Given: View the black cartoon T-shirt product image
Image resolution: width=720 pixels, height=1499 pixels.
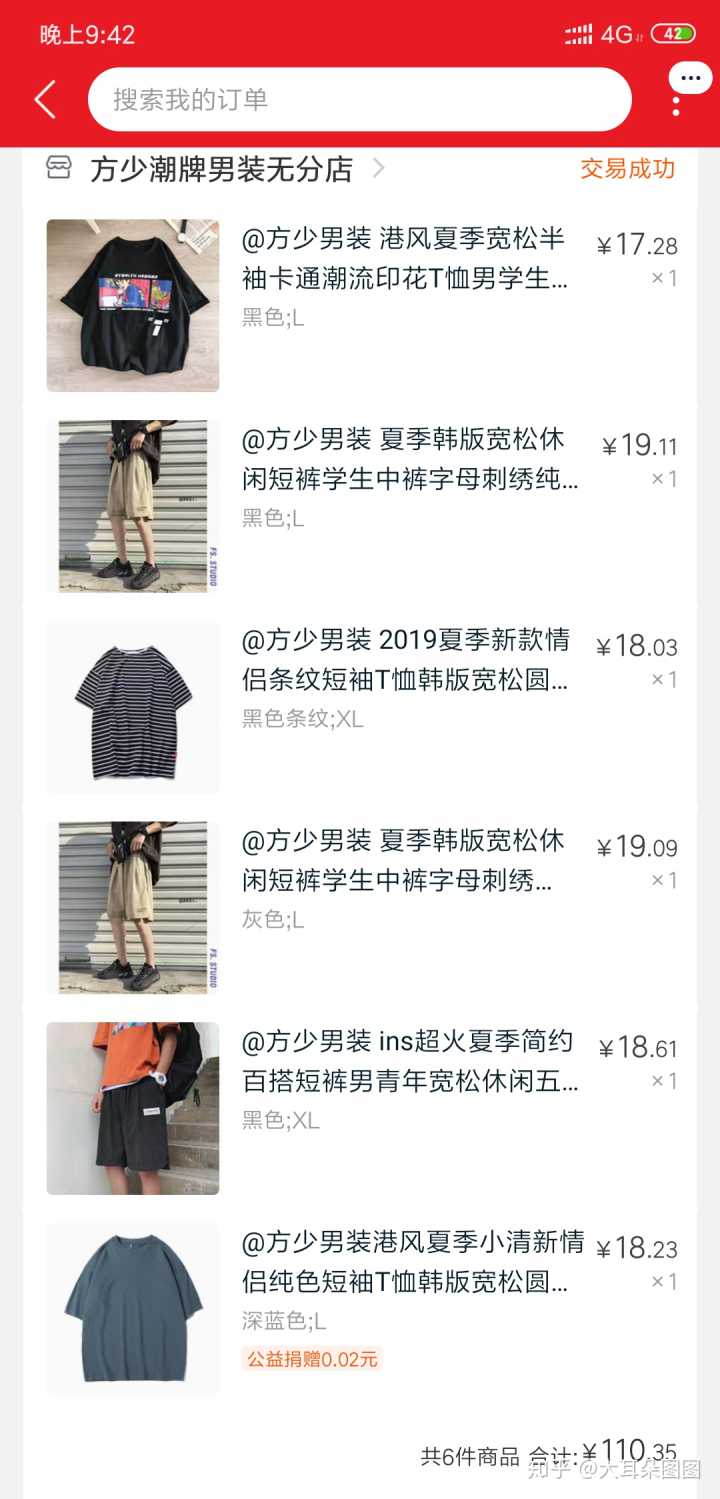Looking at the screenshot, I should [x=133, y=305].
